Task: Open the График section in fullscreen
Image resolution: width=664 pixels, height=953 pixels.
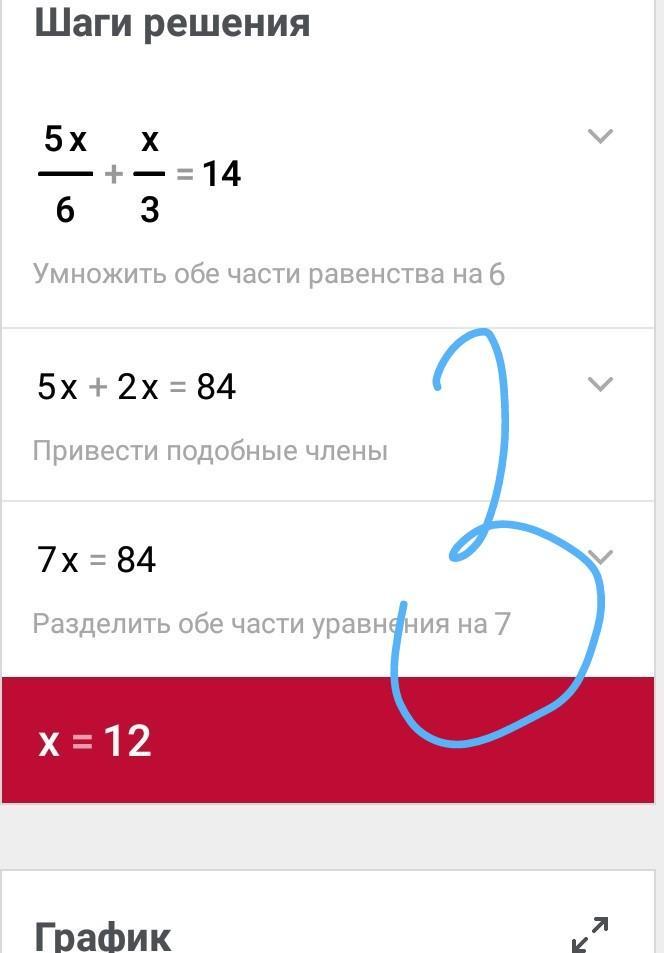Action: 590,934
